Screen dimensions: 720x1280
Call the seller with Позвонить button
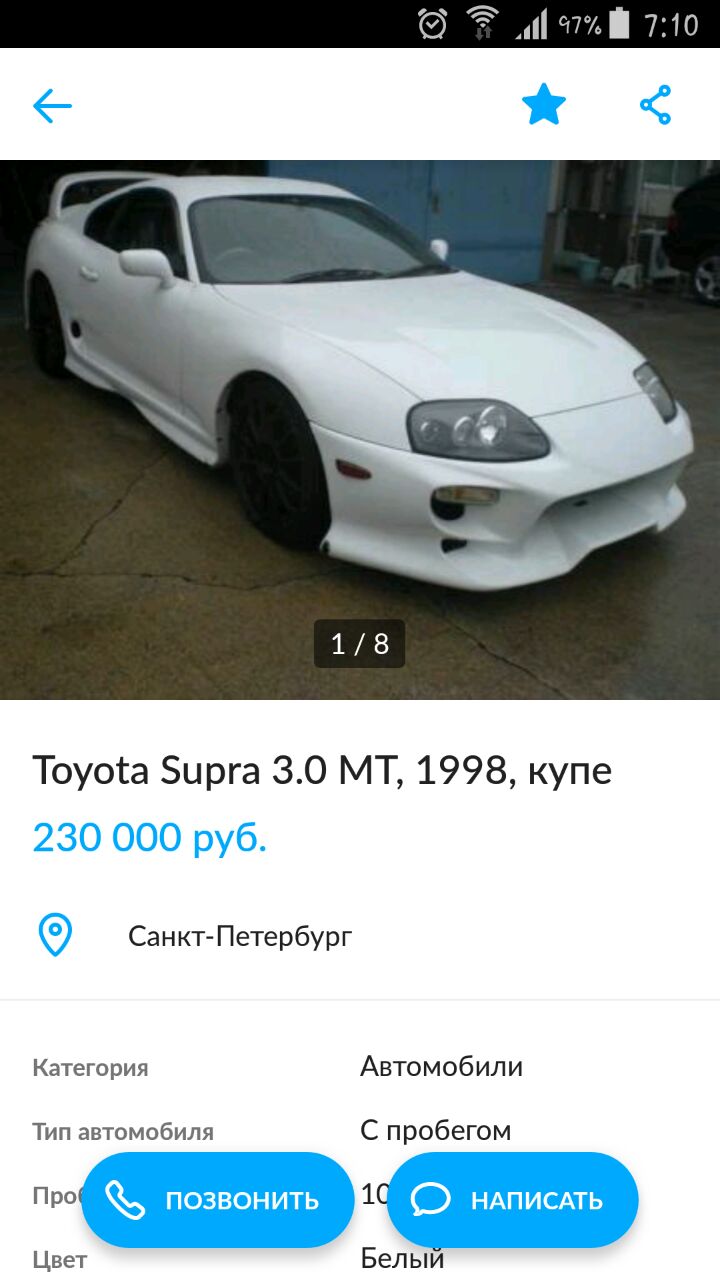218,1199
